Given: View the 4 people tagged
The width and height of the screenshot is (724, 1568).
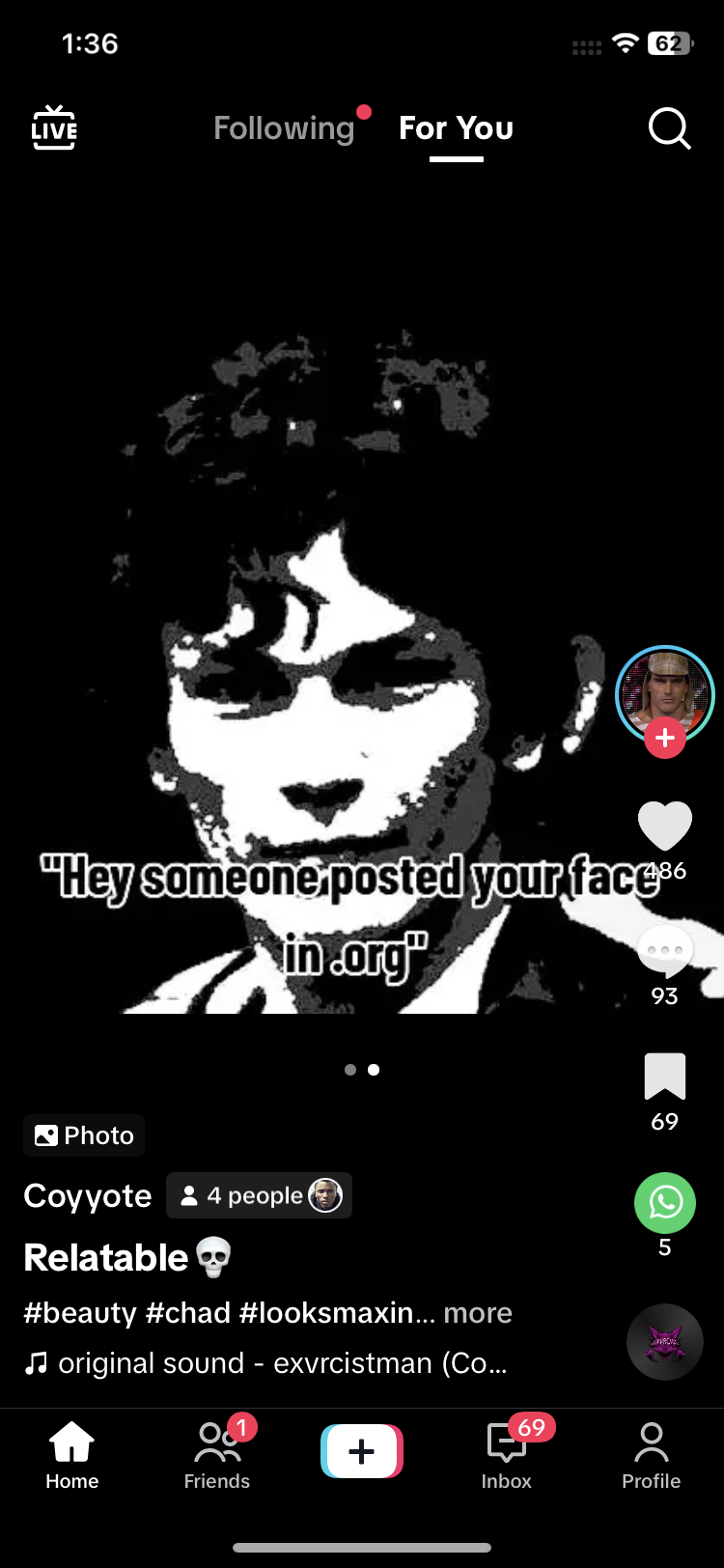Looking at the screenshot, I should pos(259,1195).
